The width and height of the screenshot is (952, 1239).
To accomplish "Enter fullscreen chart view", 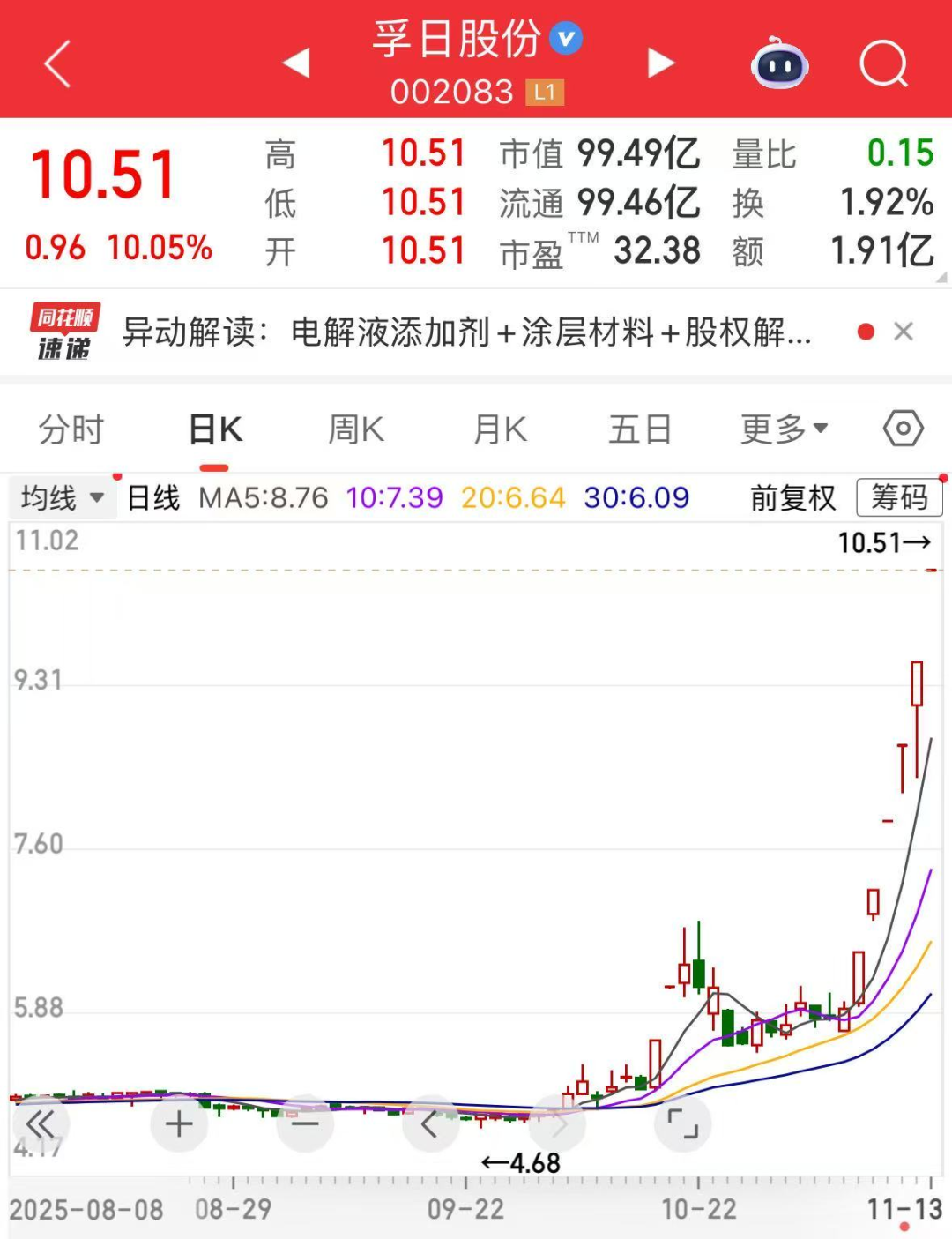I will click(682, 1123).
